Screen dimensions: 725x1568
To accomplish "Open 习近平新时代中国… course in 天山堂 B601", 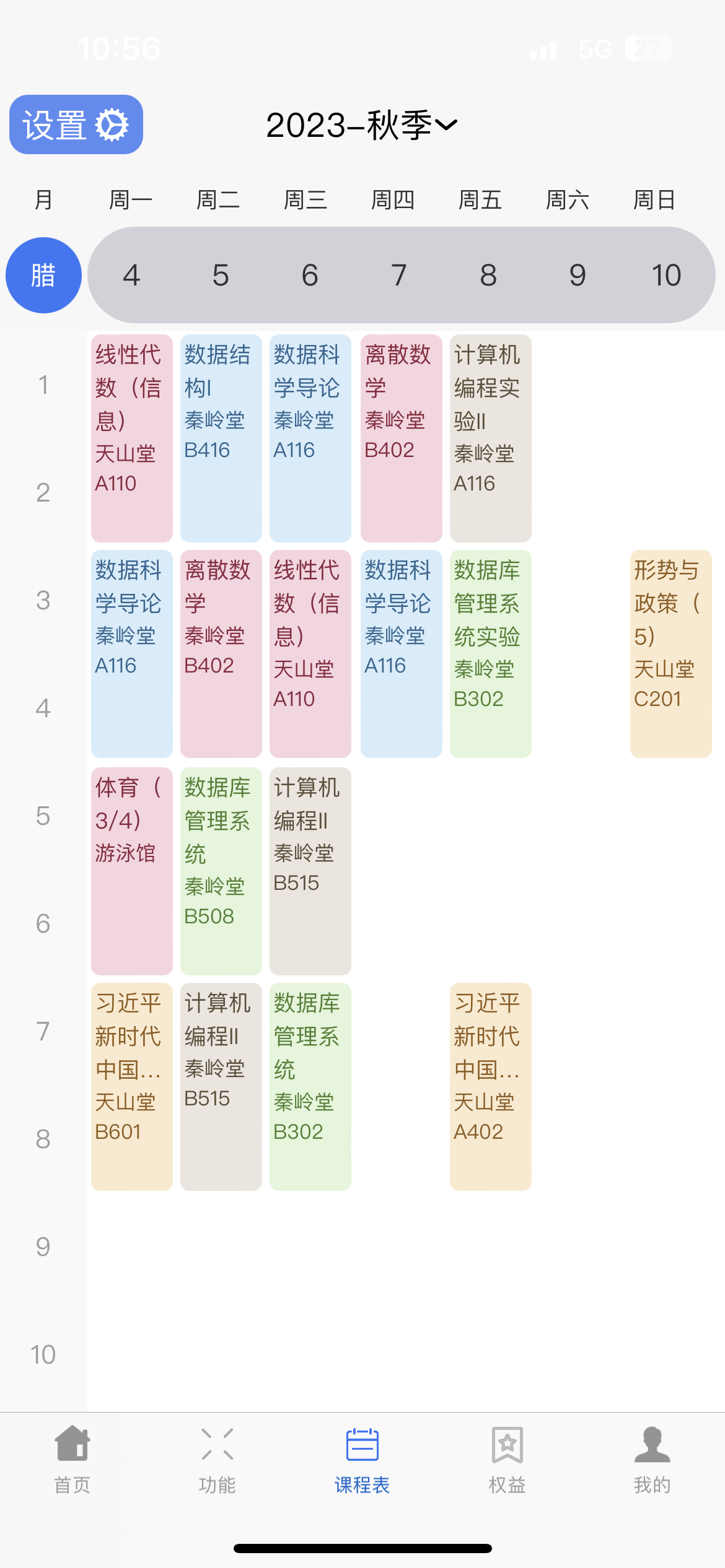I will [131, 1086].
